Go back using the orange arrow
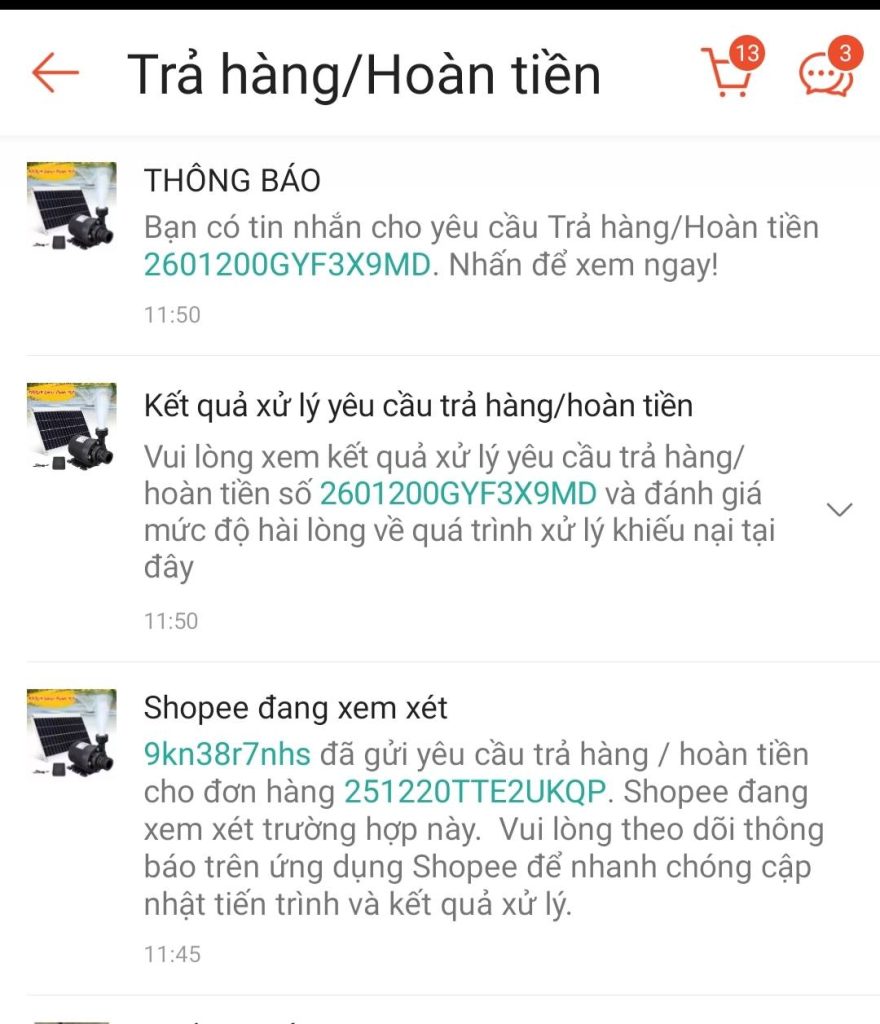880x1024 pixels. tap(55, 73)
